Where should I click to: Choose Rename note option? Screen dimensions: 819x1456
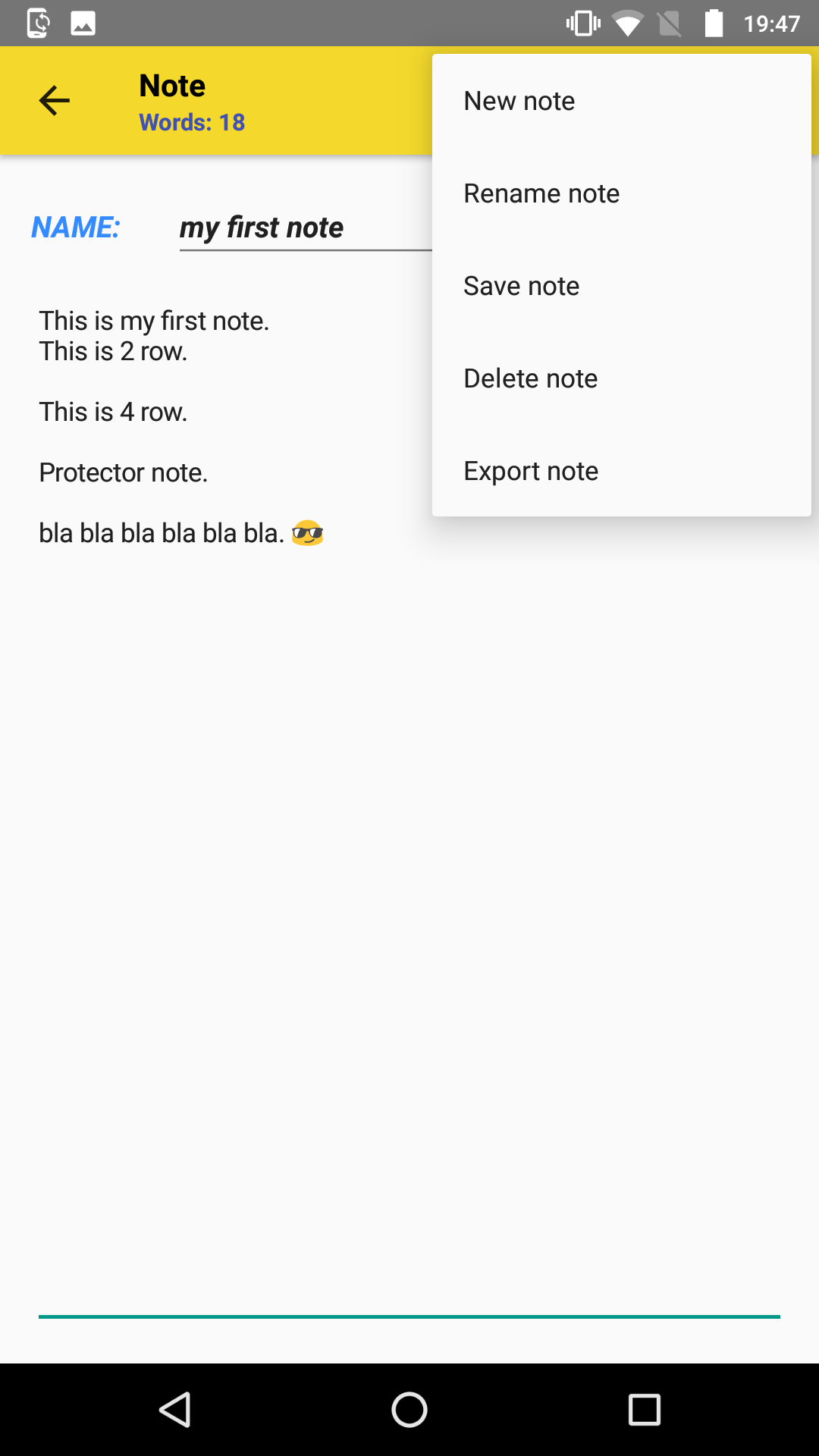coord(621,193)
